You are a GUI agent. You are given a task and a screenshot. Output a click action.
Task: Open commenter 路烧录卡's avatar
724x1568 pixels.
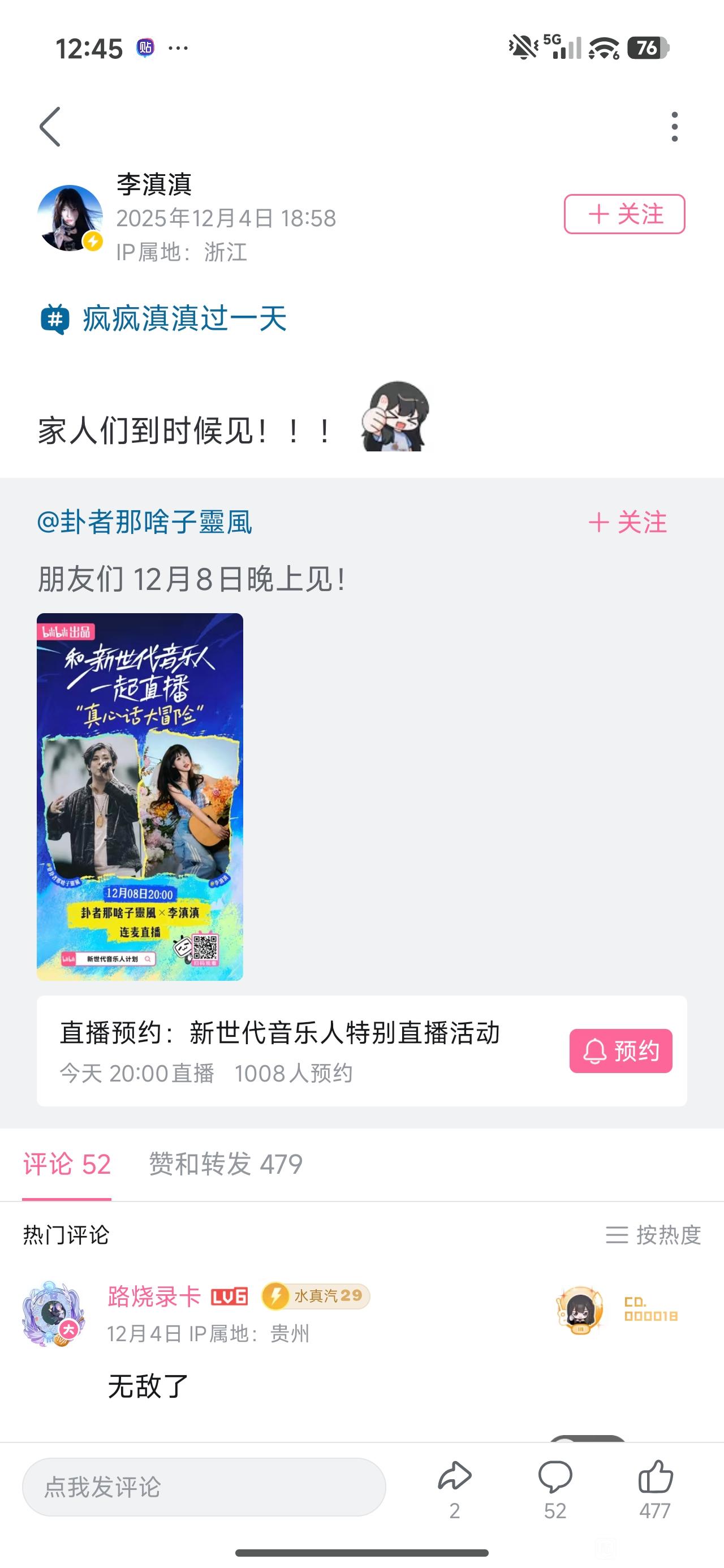(x=53, y=1313)
